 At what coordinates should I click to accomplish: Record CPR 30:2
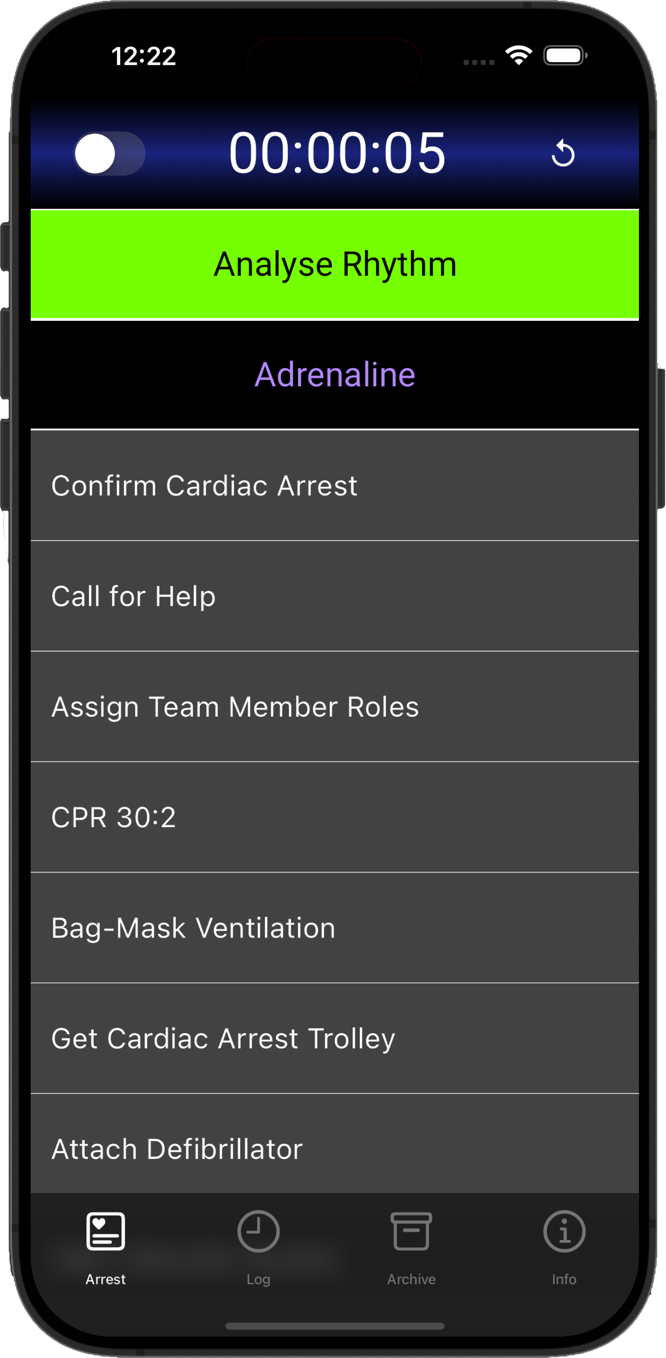click(334, 818)
